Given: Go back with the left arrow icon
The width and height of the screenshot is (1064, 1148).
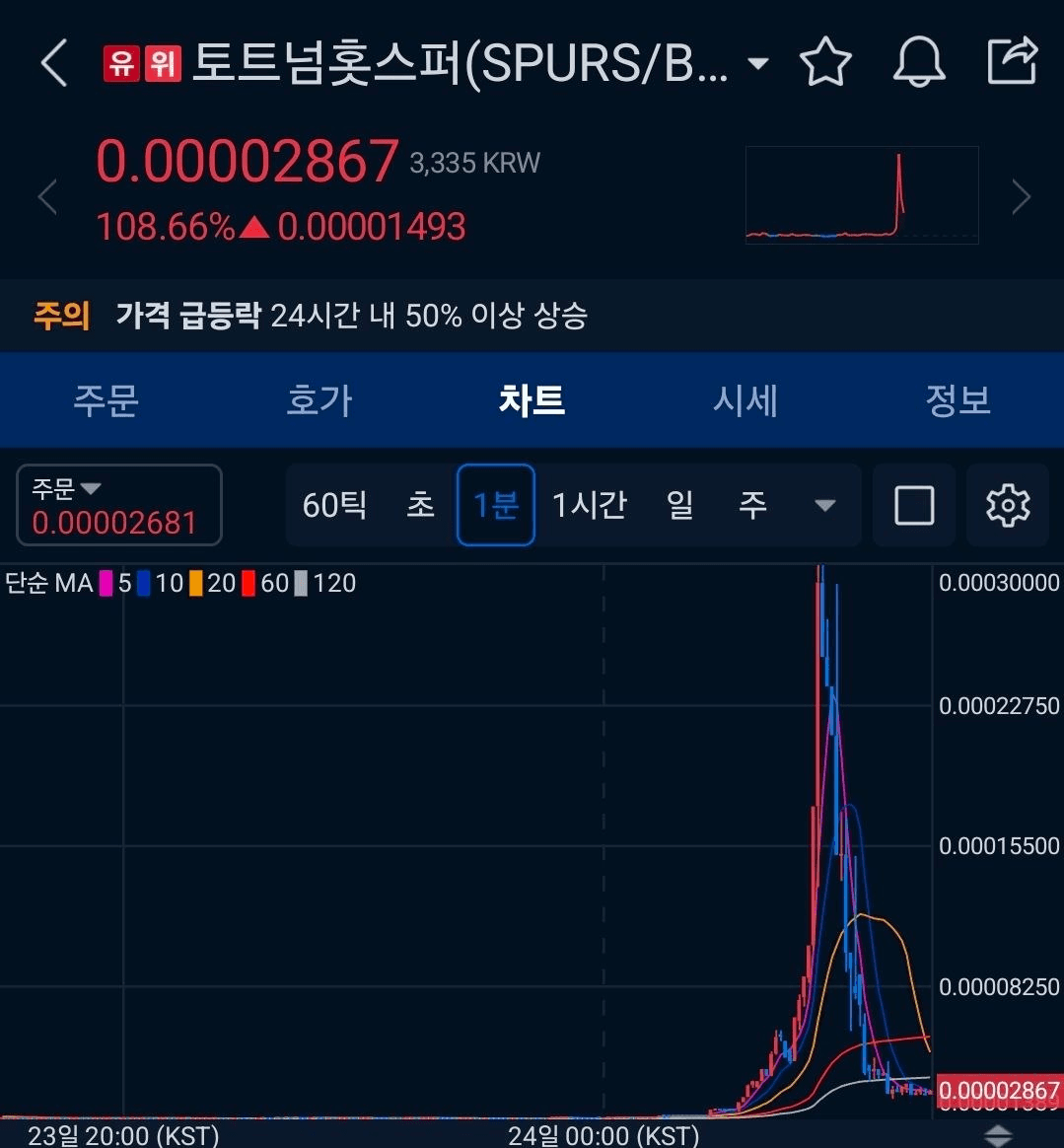Looking at the screenshot, I should (52, 62).
